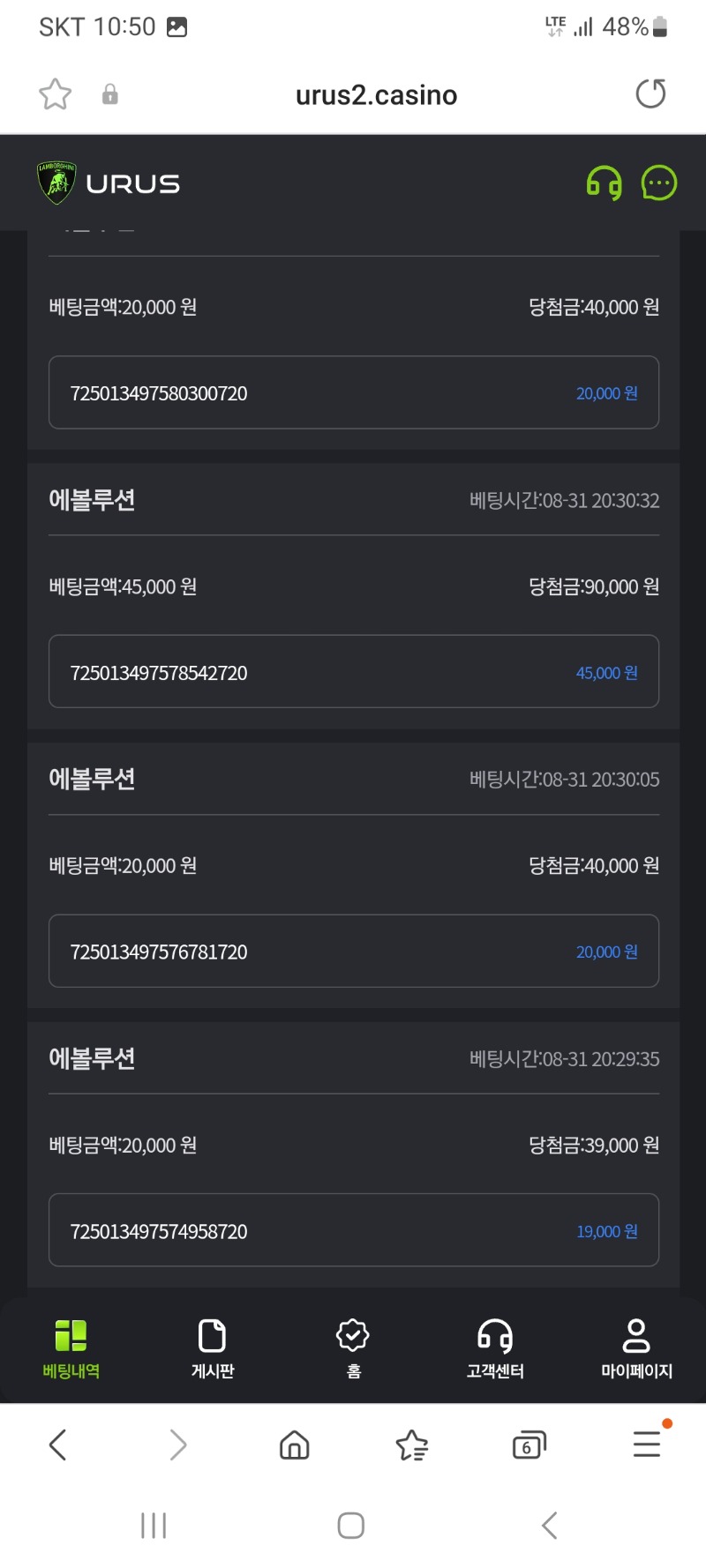Open bet entry 725013497574958720
This screenshot has width=706, height=1568.
354,1230
